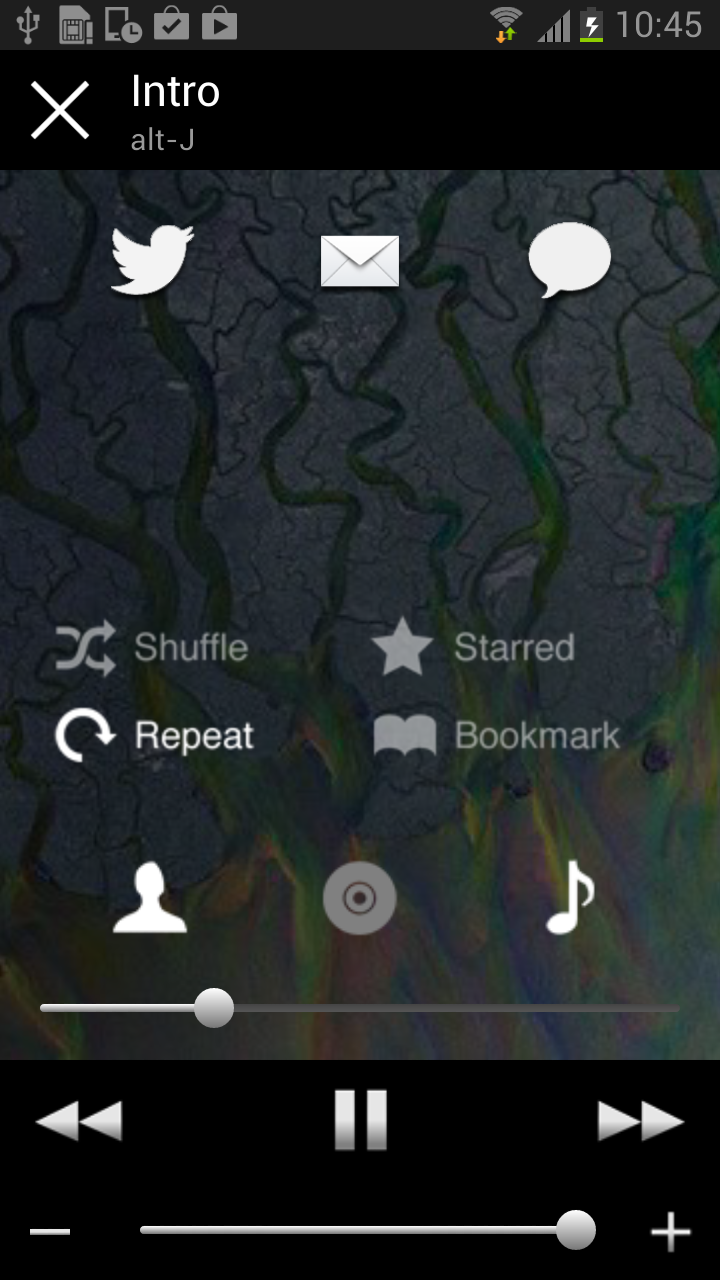Tap the volume slider bar
Screen dimensions: 720x1280
click(360, 1230)
